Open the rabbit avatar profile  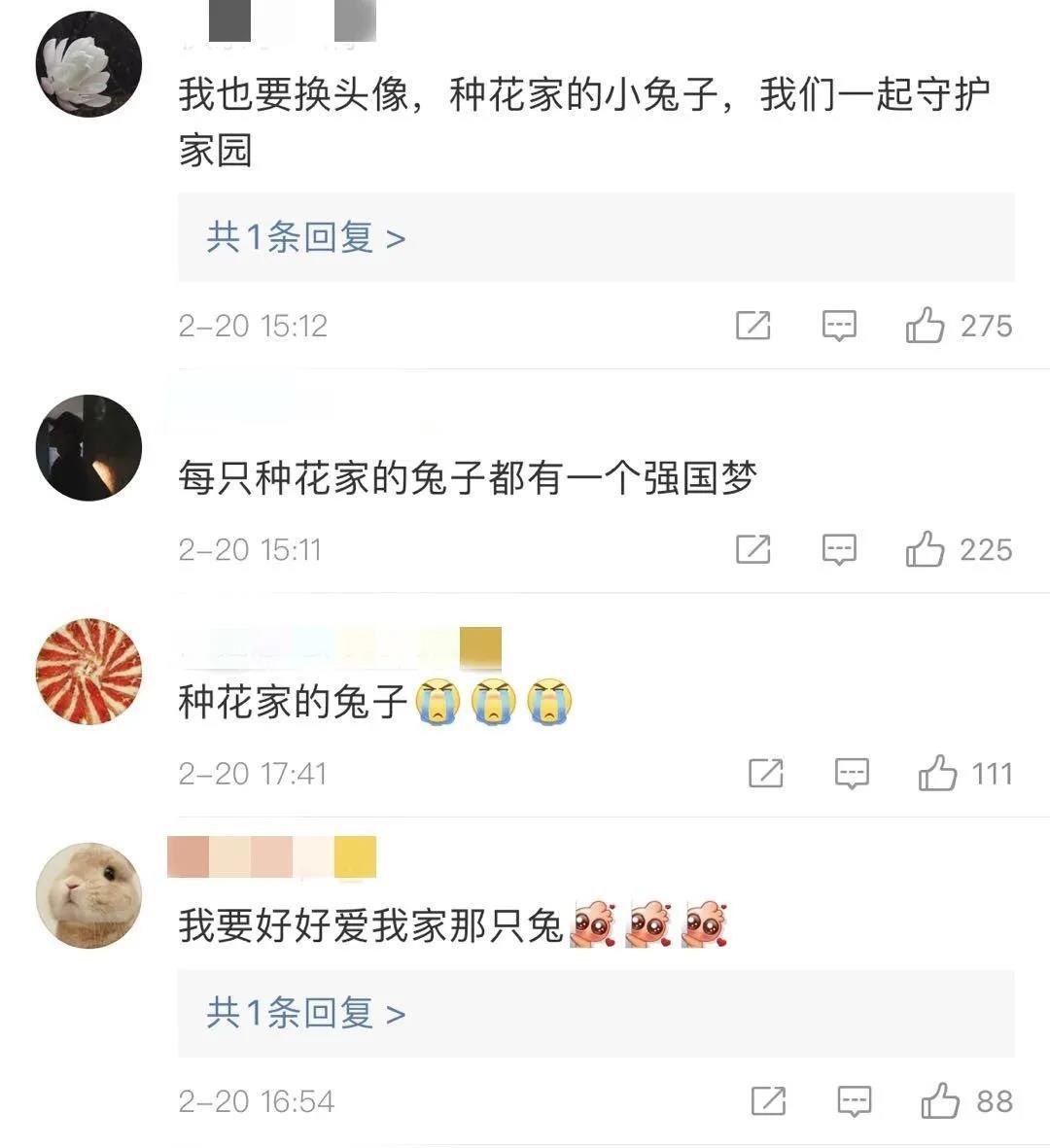(x=88, y=895)
